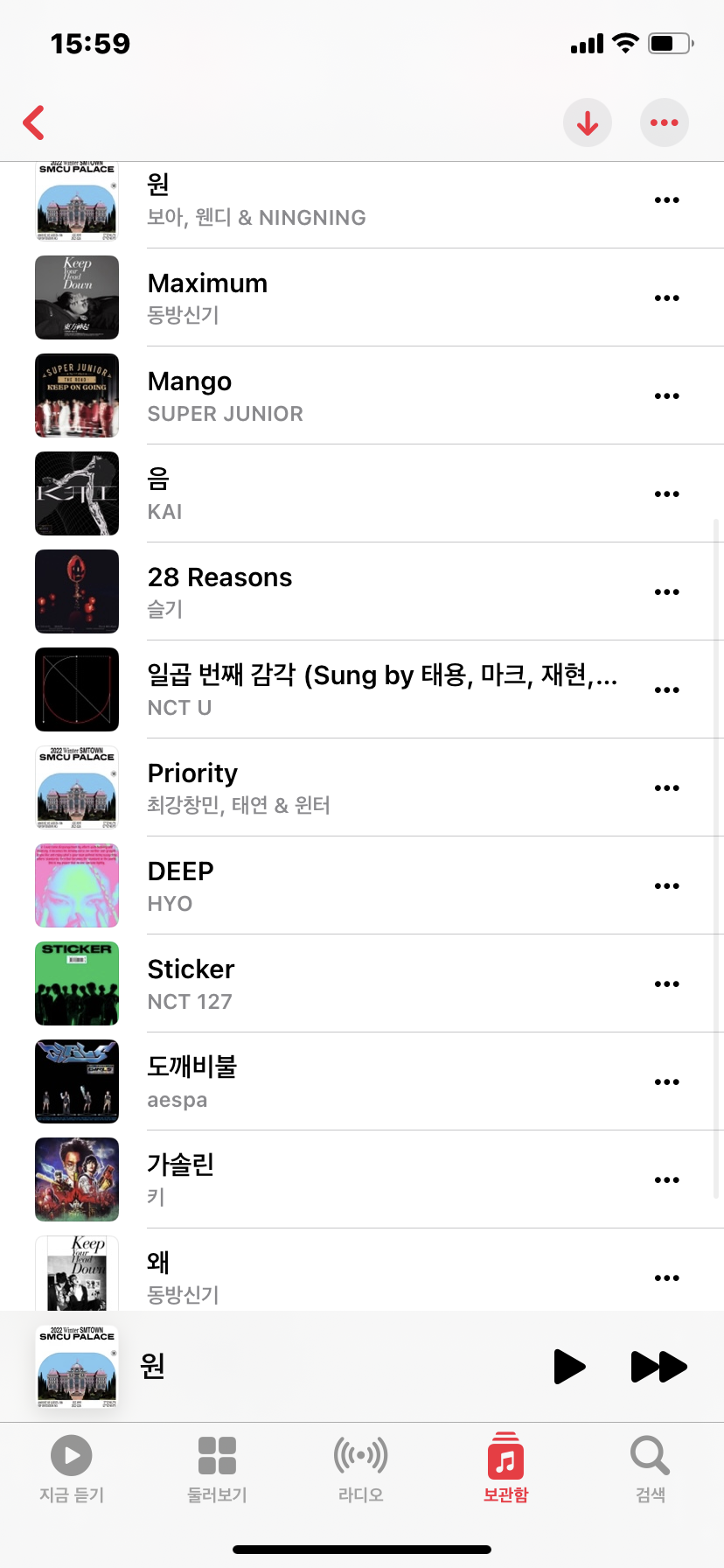
Task: Open the 보관함 library tab
Action: (x=505, y=1470)
